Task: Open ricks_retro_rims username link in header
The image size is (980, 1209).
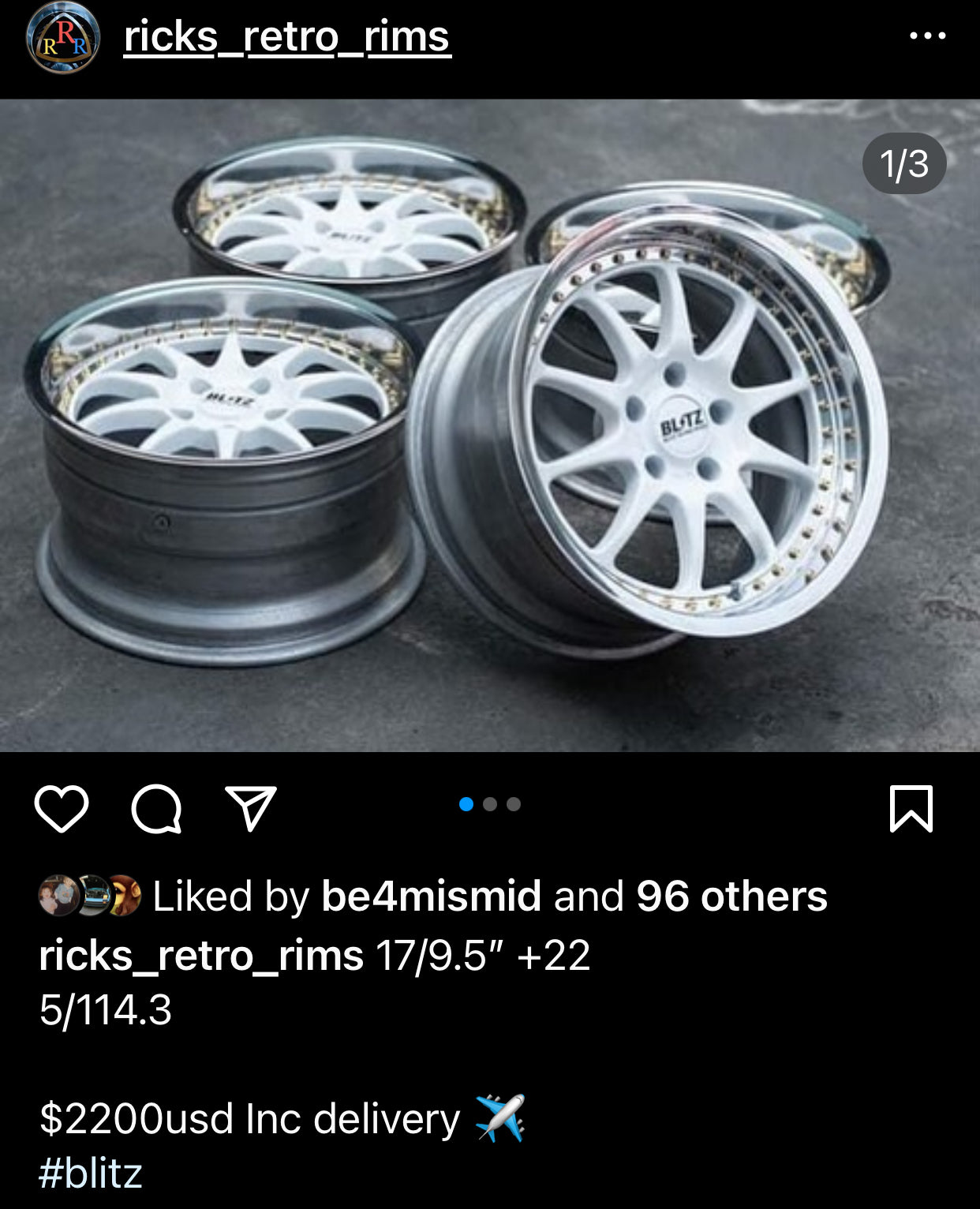Action: pos(287,37)
